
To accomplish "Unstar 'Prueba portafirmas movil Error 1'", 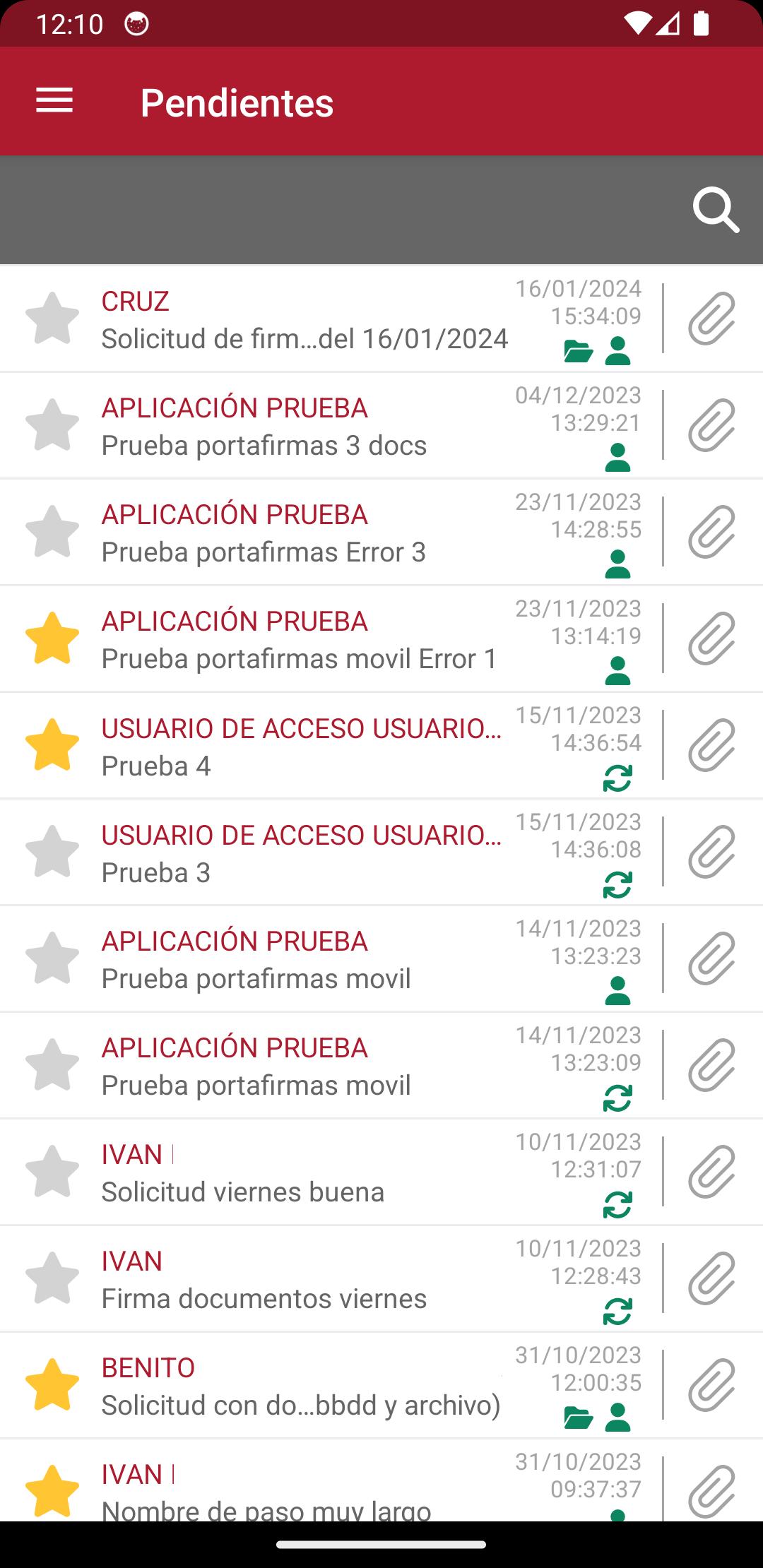I will pos(52,639).
